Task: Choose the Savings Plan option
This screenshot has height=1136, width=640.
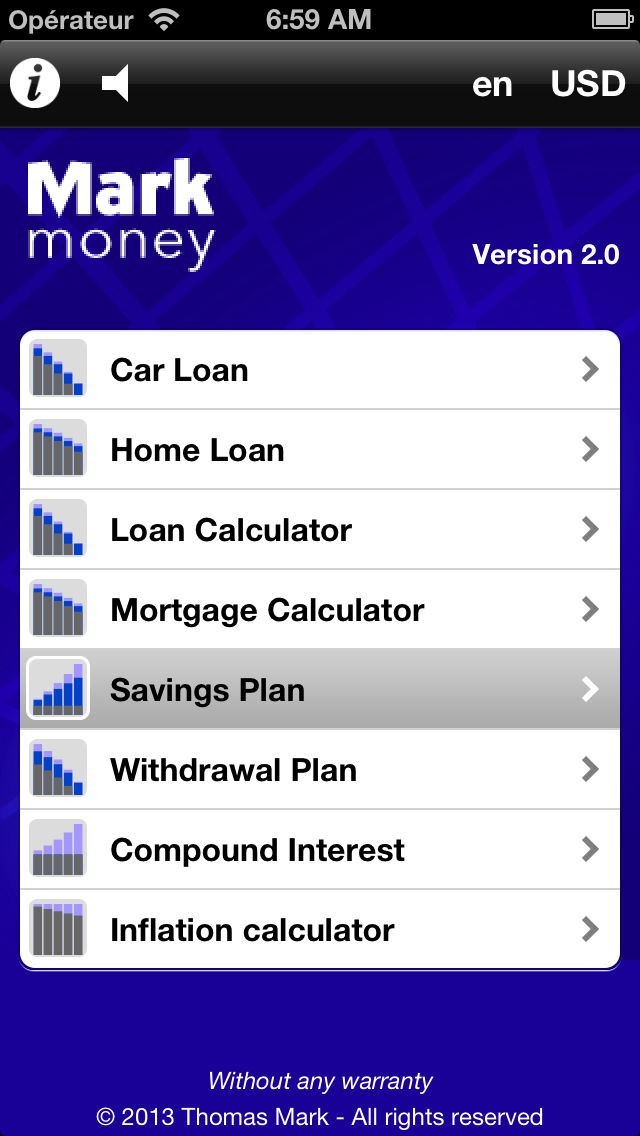Action: (x=320, y=690)
